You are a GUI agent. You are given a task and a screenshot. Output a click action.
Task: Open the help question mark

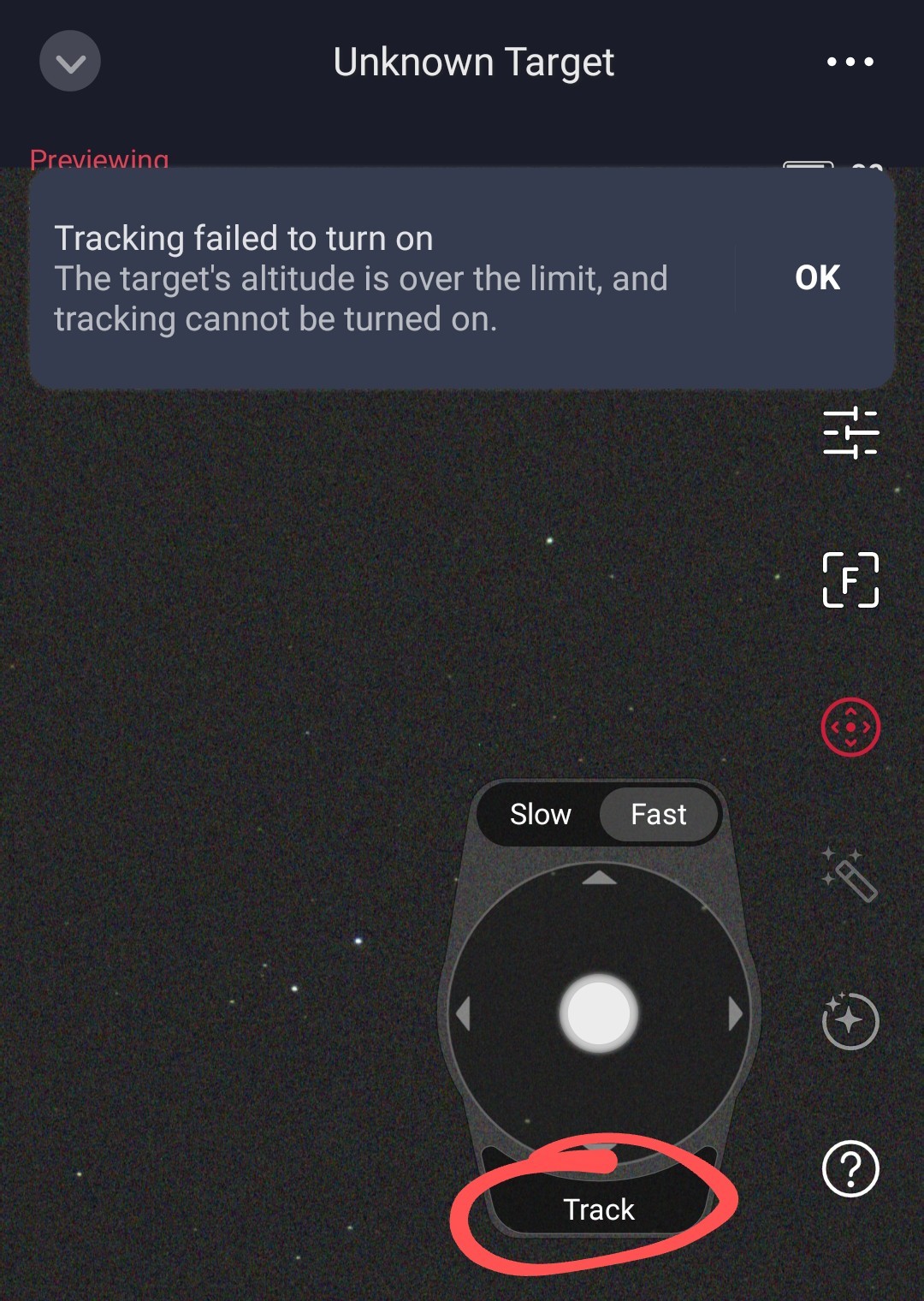pyautogui.click(x=850, y=1168)
